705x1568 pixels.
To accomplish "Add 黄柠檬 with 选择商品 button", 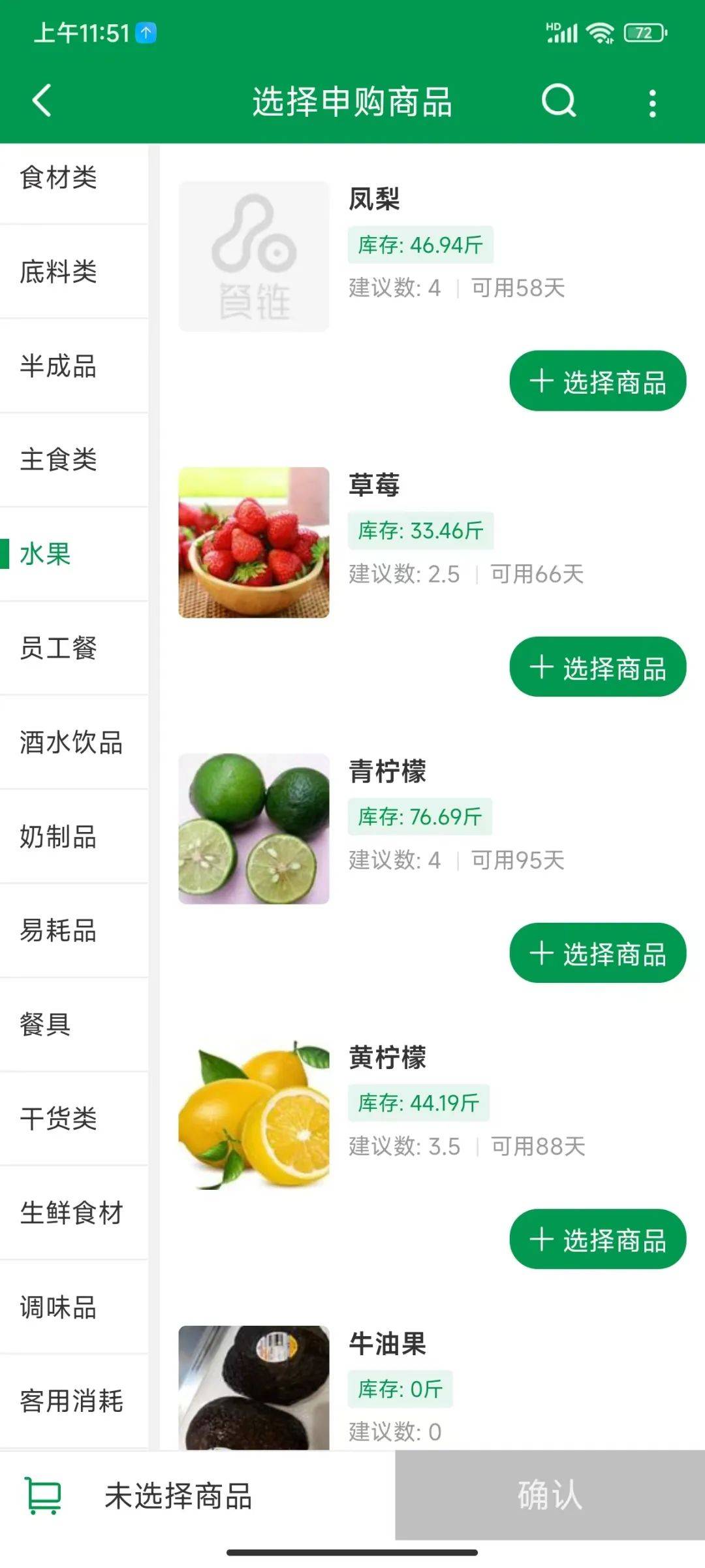I will coord(597,1239).
